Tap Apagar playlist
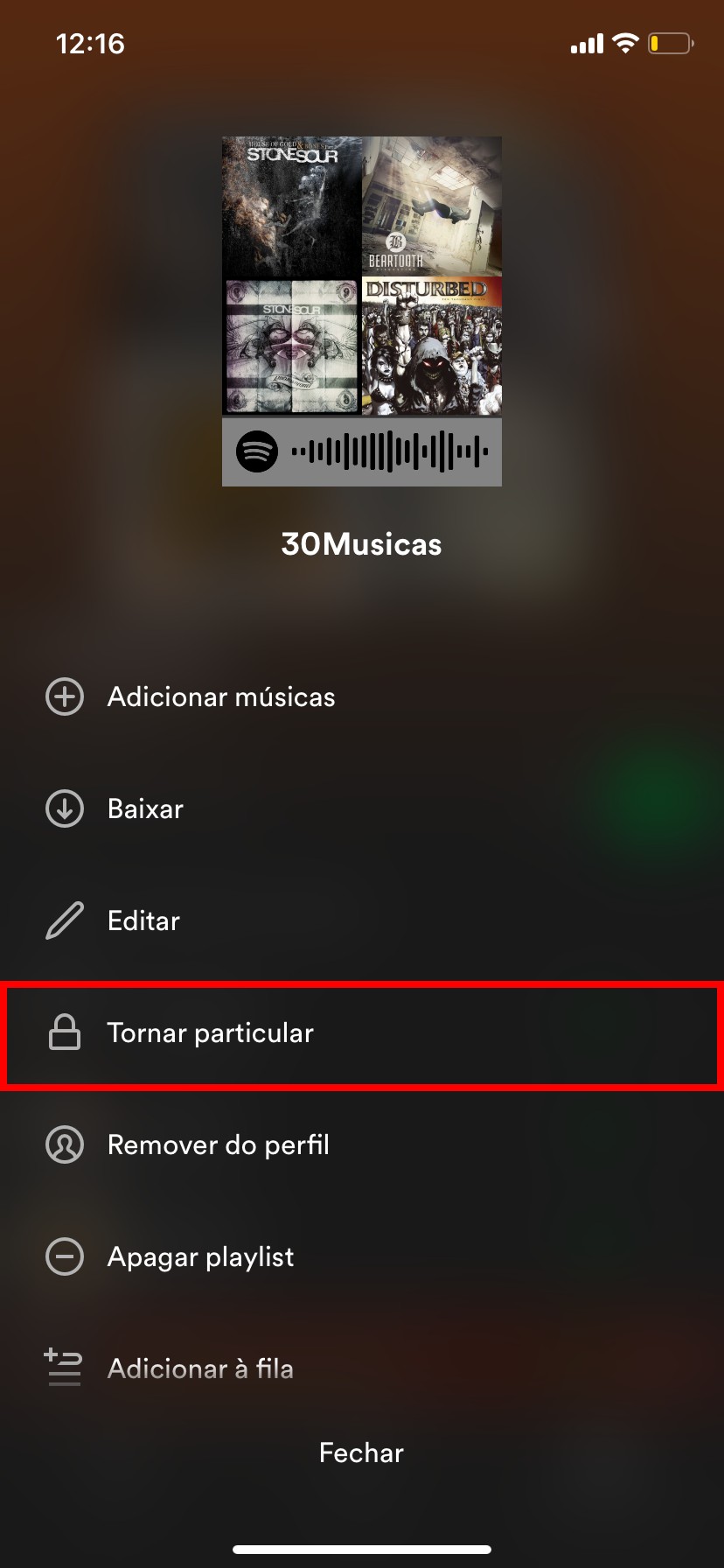 click(200, 1257)
